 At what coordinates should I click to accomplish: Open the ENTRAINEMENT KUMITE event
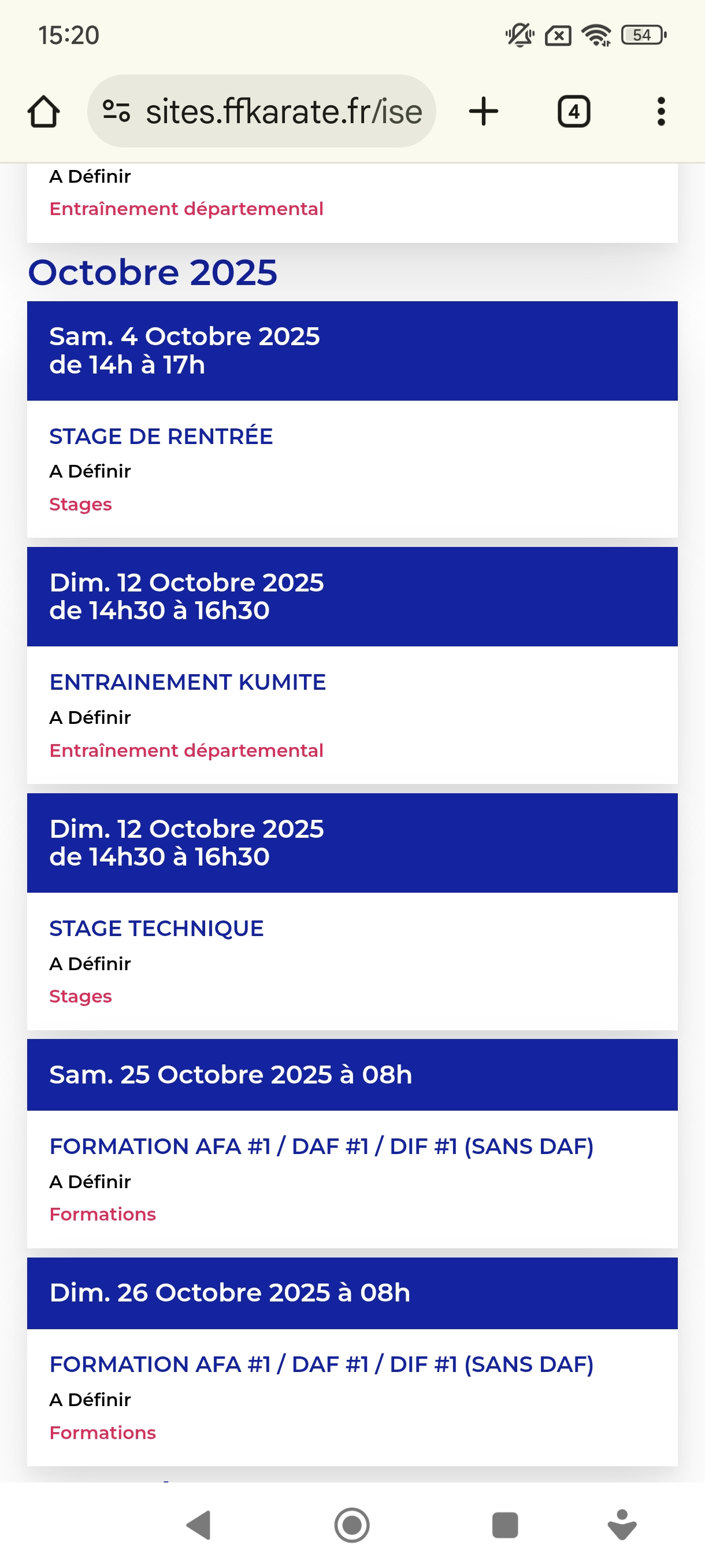(187, 682)
